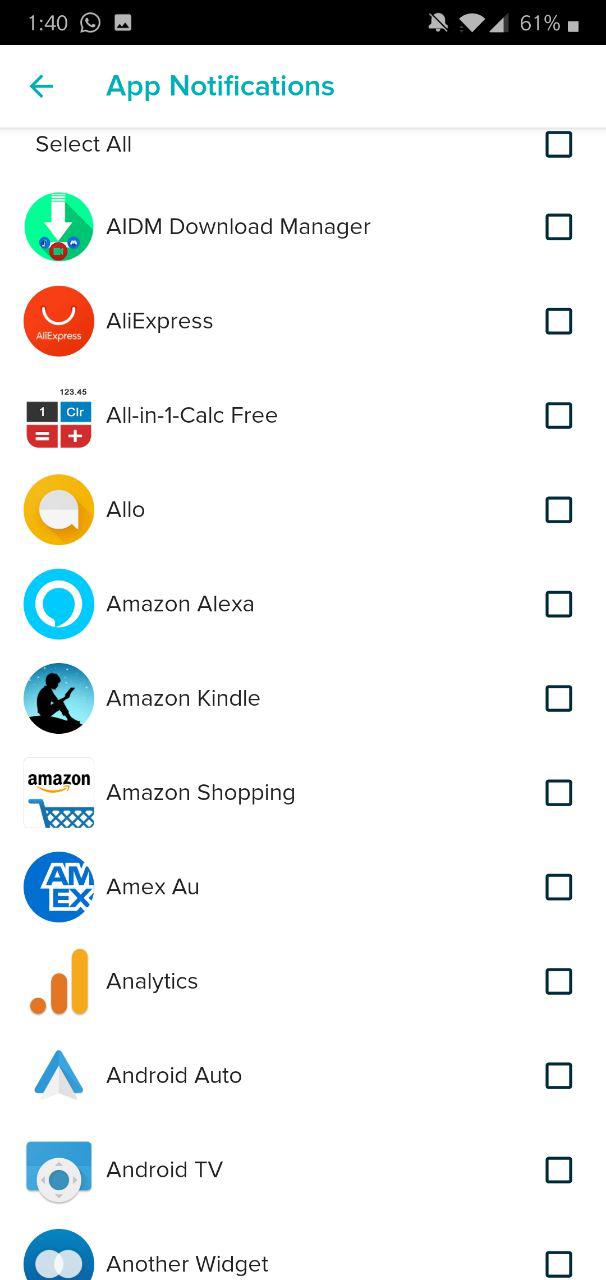
Task: Enable notifications for Analytics
Action: [x=559, y=981]
